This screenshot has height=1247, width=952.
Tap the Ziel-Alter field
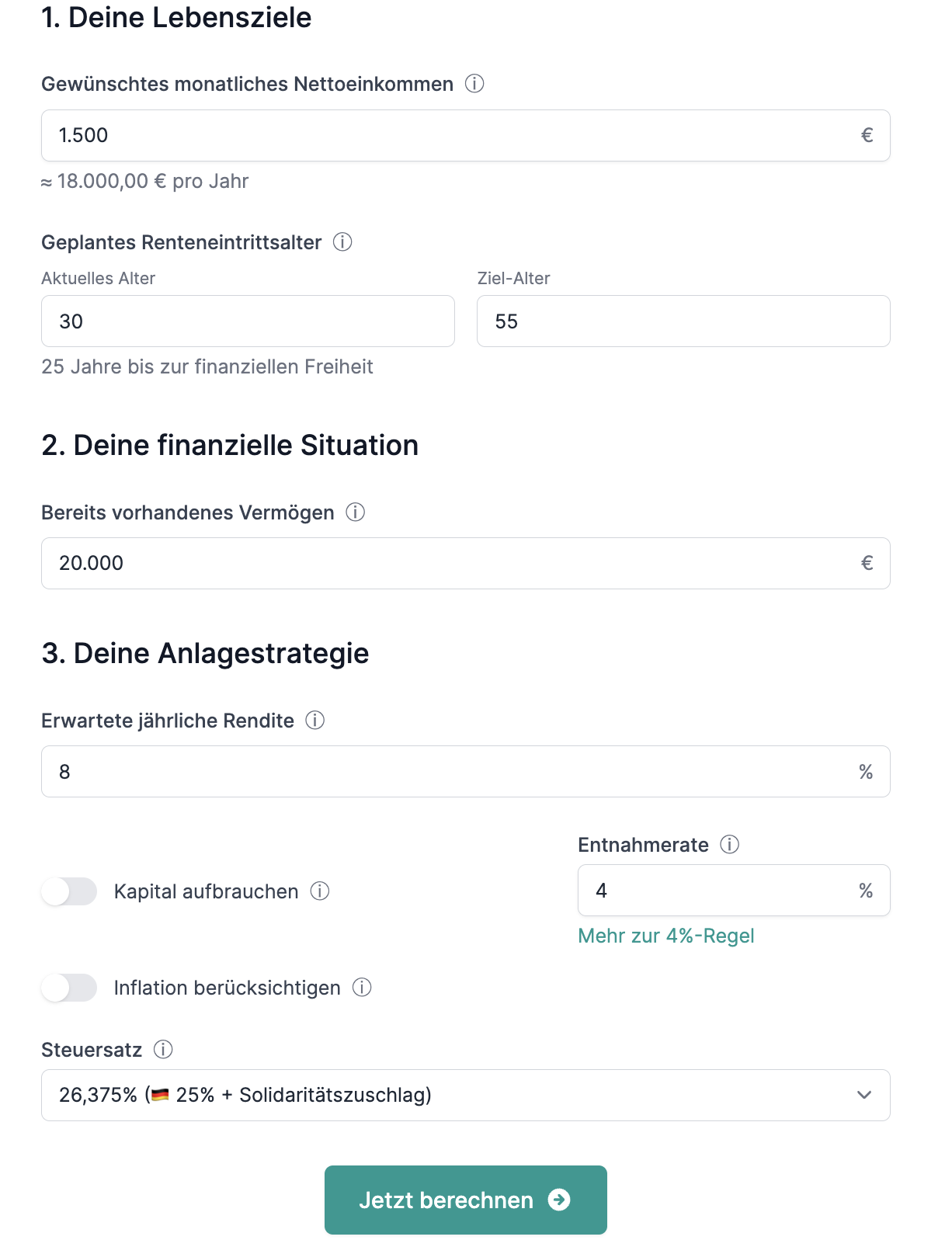coord(683,321)
